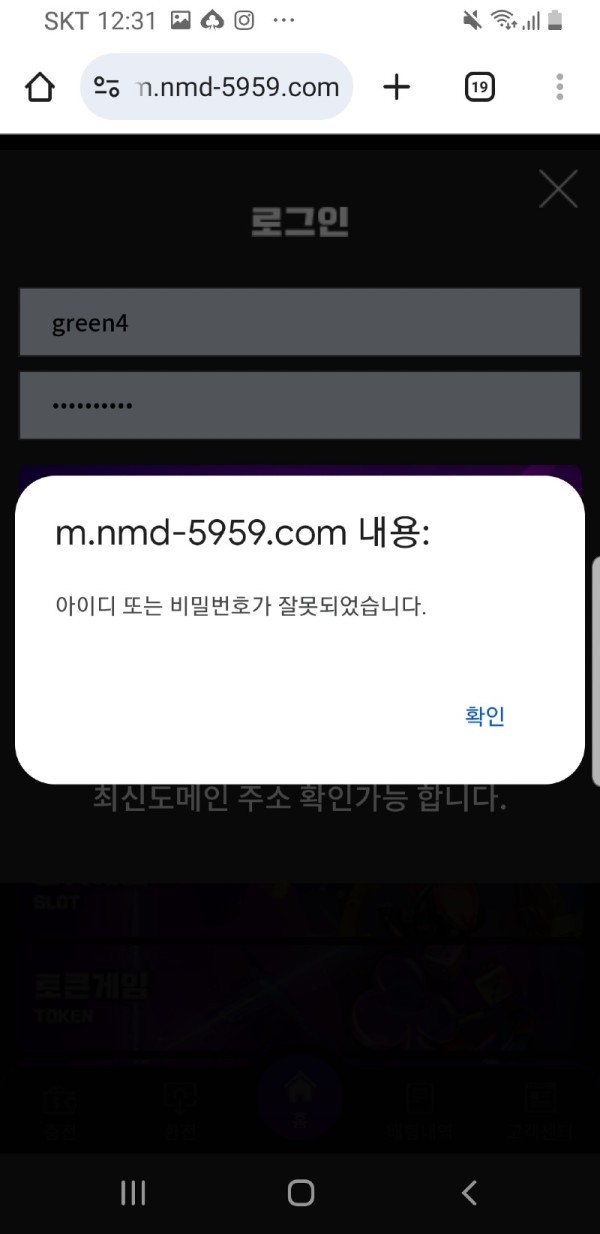This screenshot has height=1234, width=600.
Task: Confirm the alert with 확인
Action: click(x=485, y=716)
